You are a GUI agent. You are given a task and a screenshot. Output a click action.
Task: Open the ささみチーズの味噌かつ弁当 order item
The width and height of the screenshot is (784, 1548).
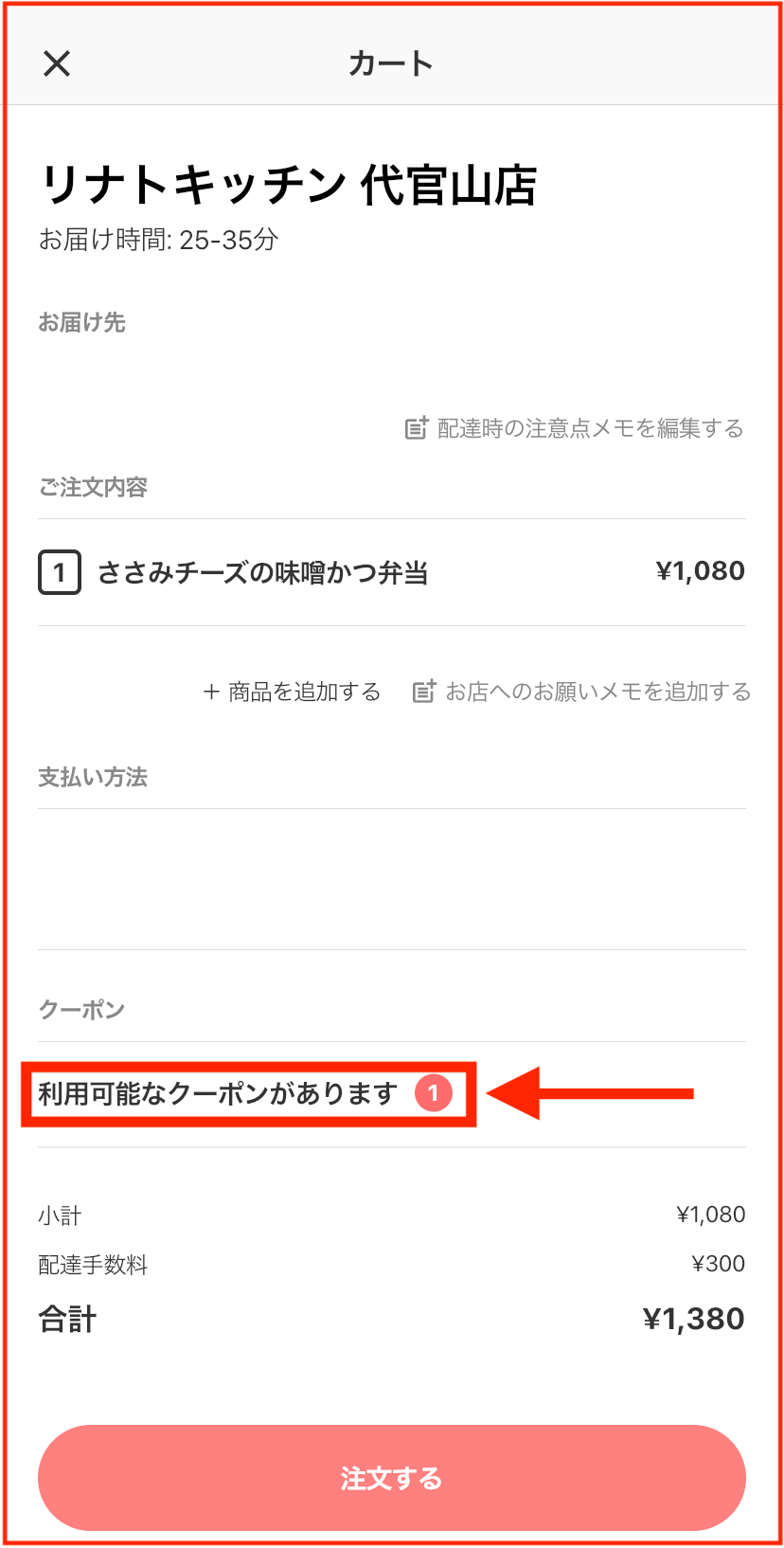[x=392, y=572]
